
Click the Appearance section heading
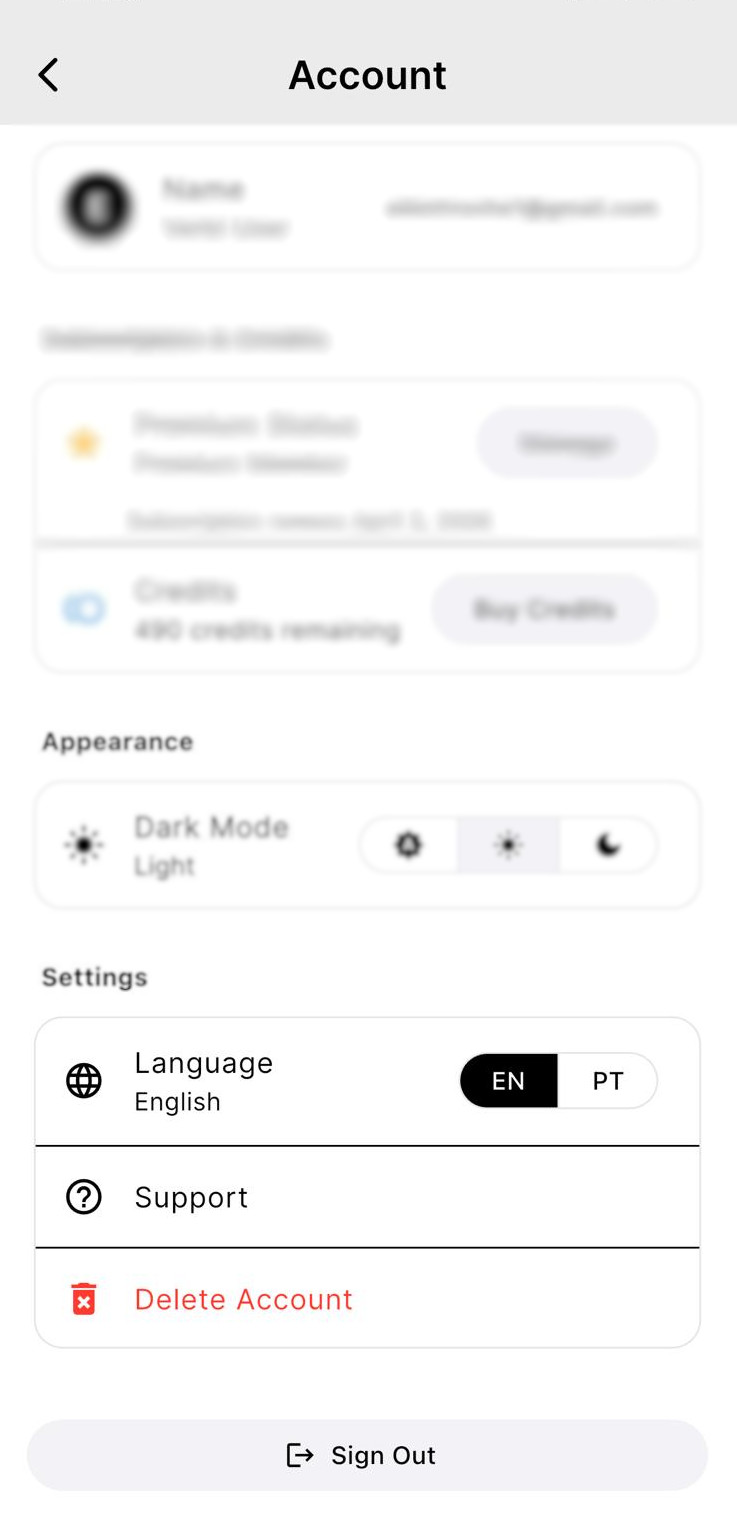[117, 741]
